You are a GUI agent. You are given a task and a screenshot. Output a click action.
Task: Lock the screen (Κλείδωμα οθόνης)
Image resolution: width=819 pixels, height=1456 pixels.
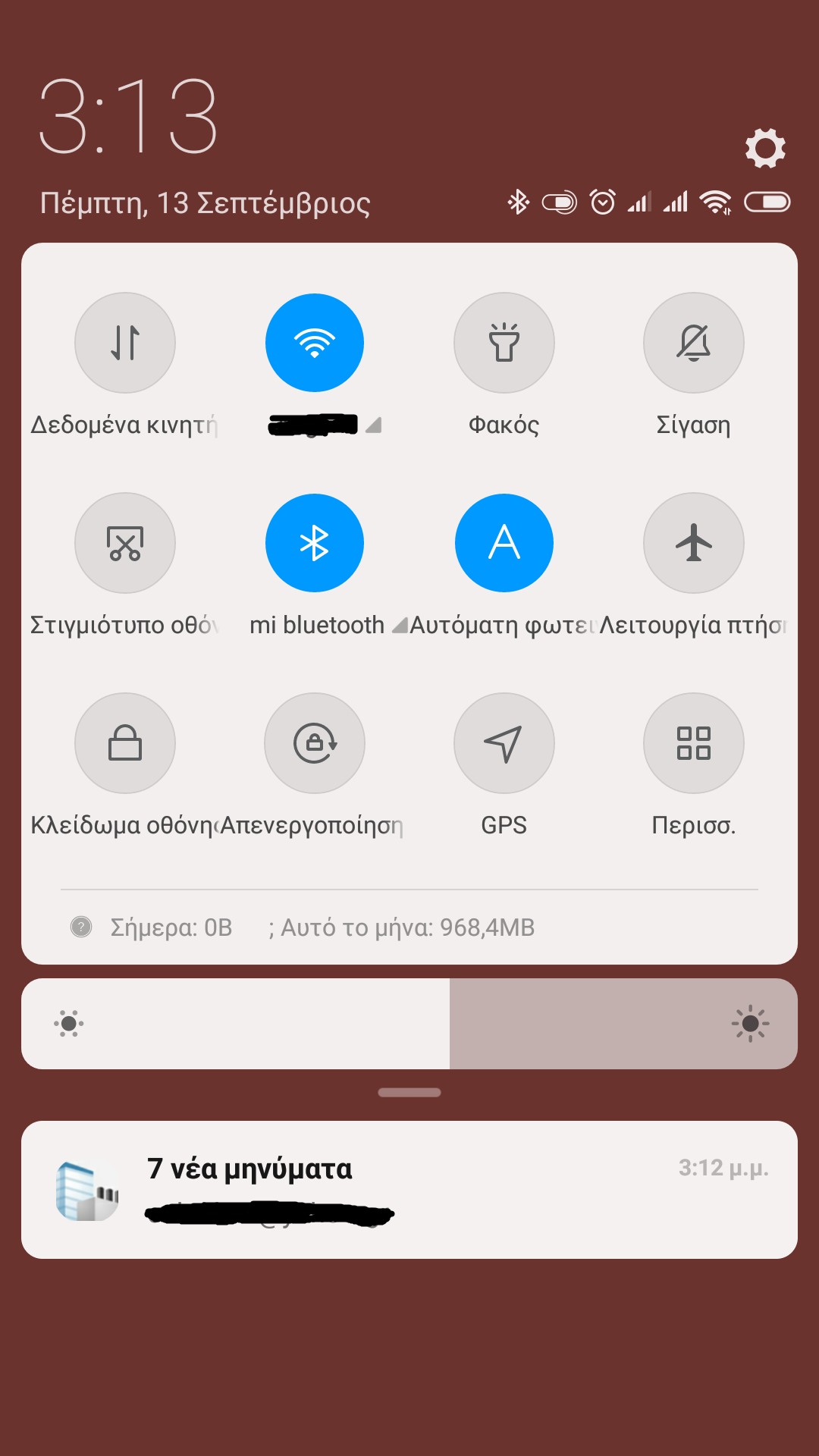pos(125,743)
